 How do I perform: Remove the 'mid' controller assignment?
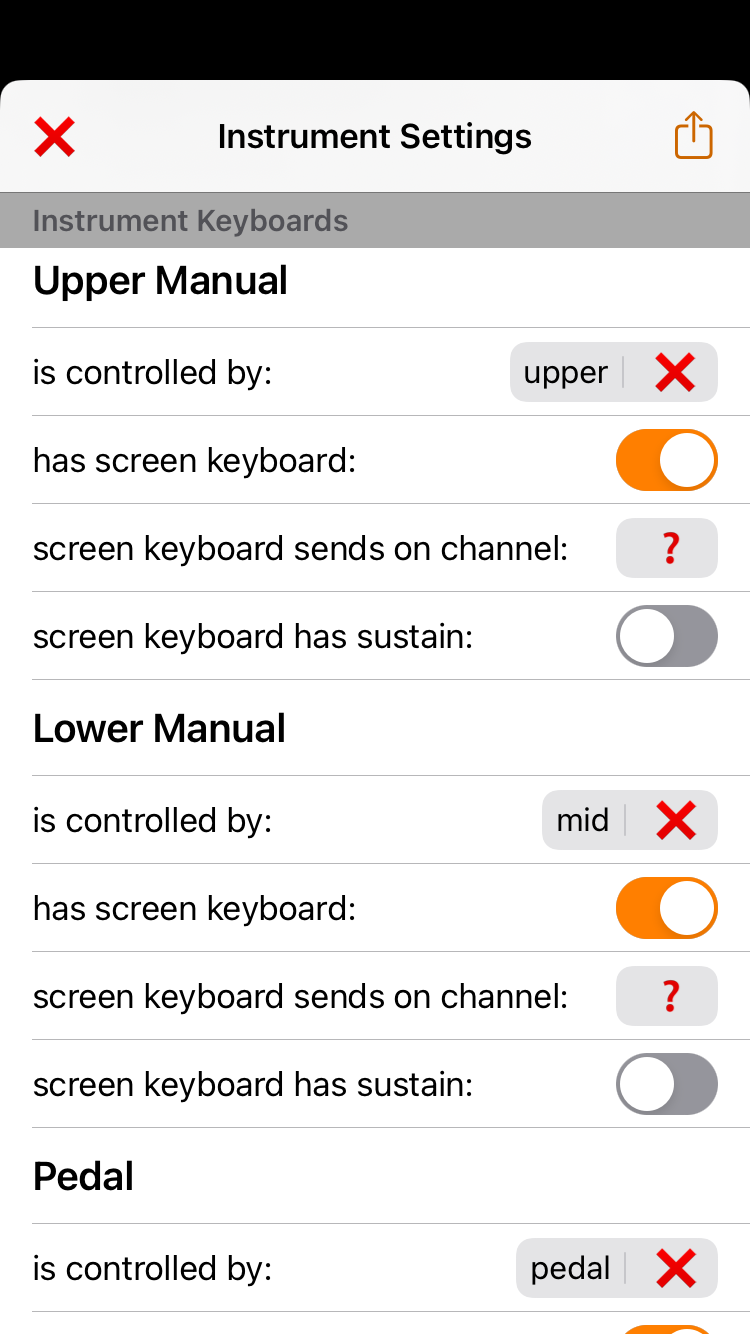click(x=675, y=820)
